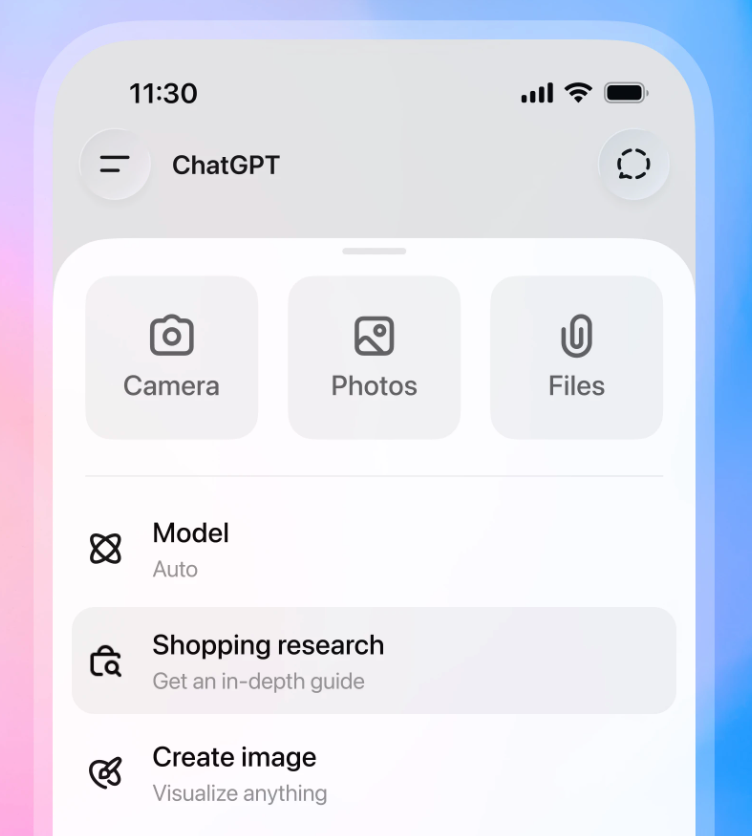This screenshot has height=836, width=752.
Task: Open the Camera attachment option
Action: 171,356
